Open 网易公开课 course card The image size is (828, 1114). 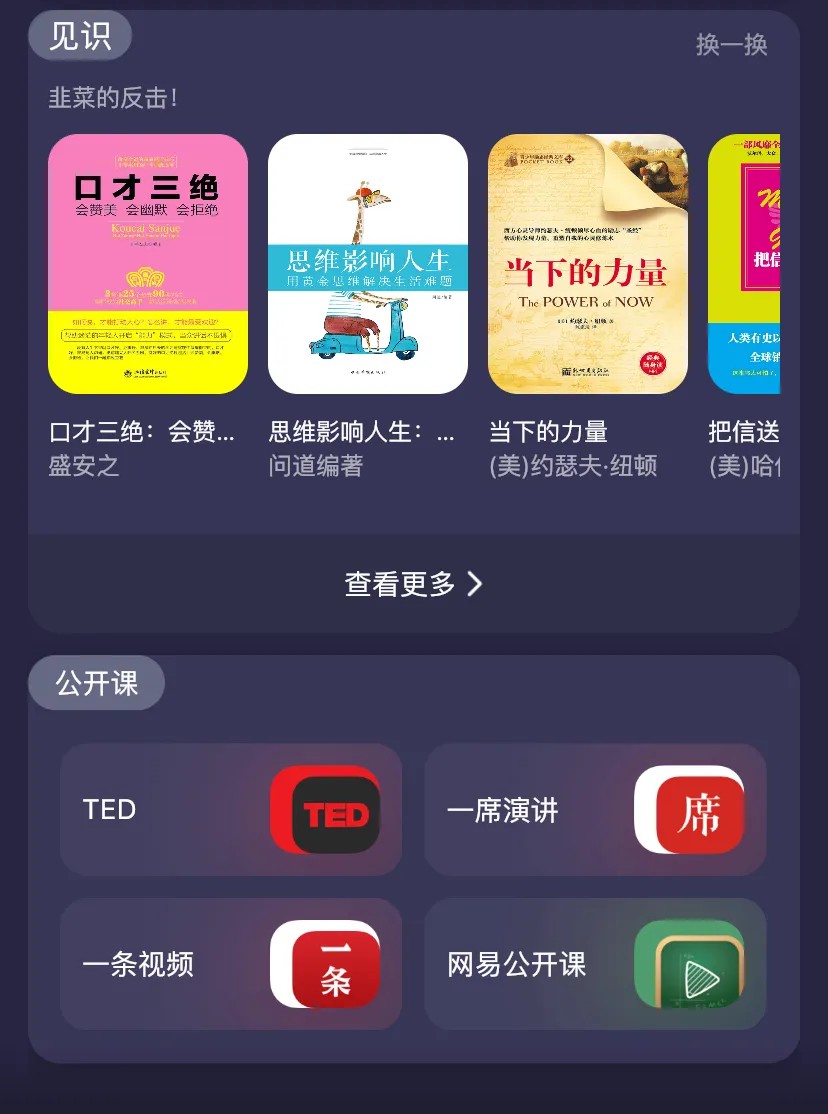coord(595,964)
